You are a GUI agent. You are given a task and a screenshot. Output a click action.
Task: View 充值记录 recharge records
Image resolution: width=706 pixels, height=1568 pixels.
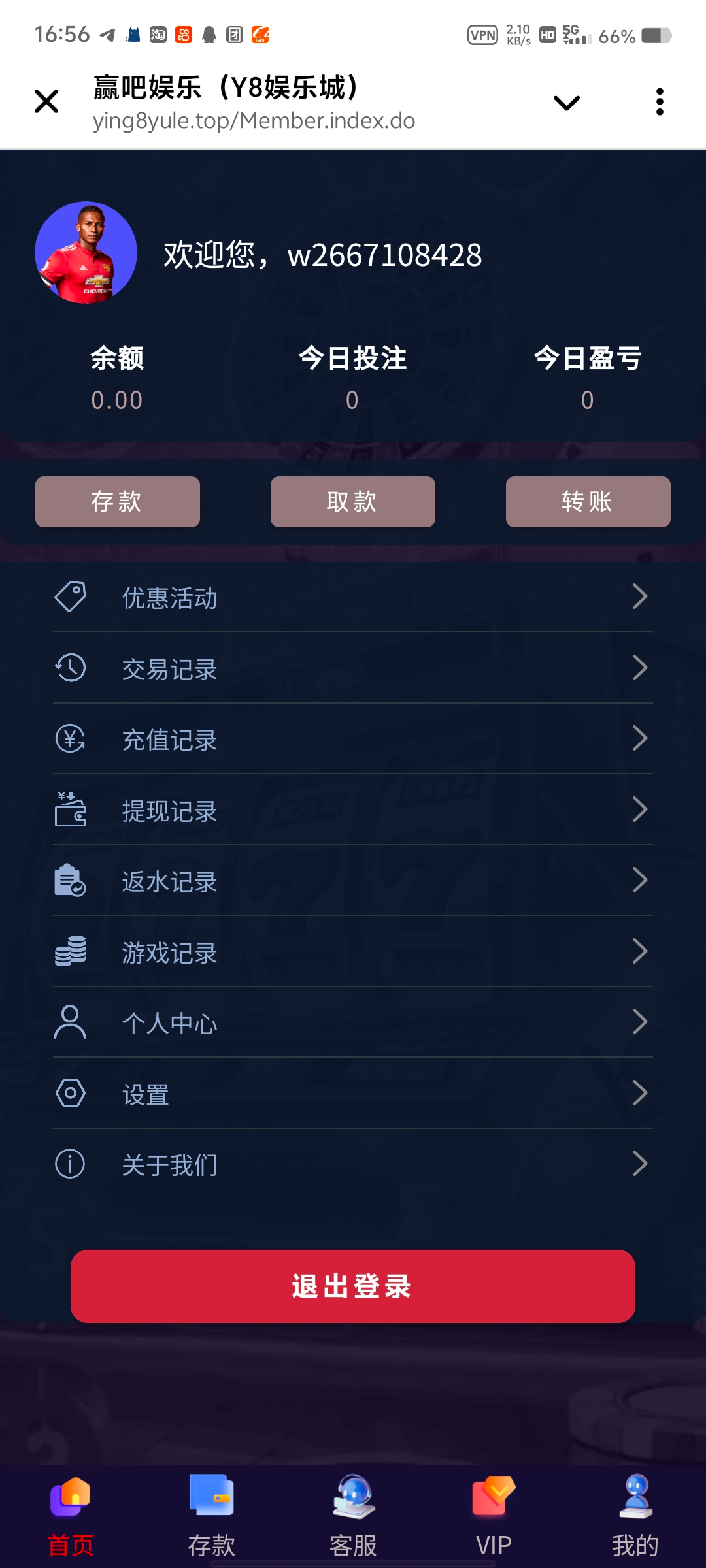pyautogui.click(x=353, y=740)
